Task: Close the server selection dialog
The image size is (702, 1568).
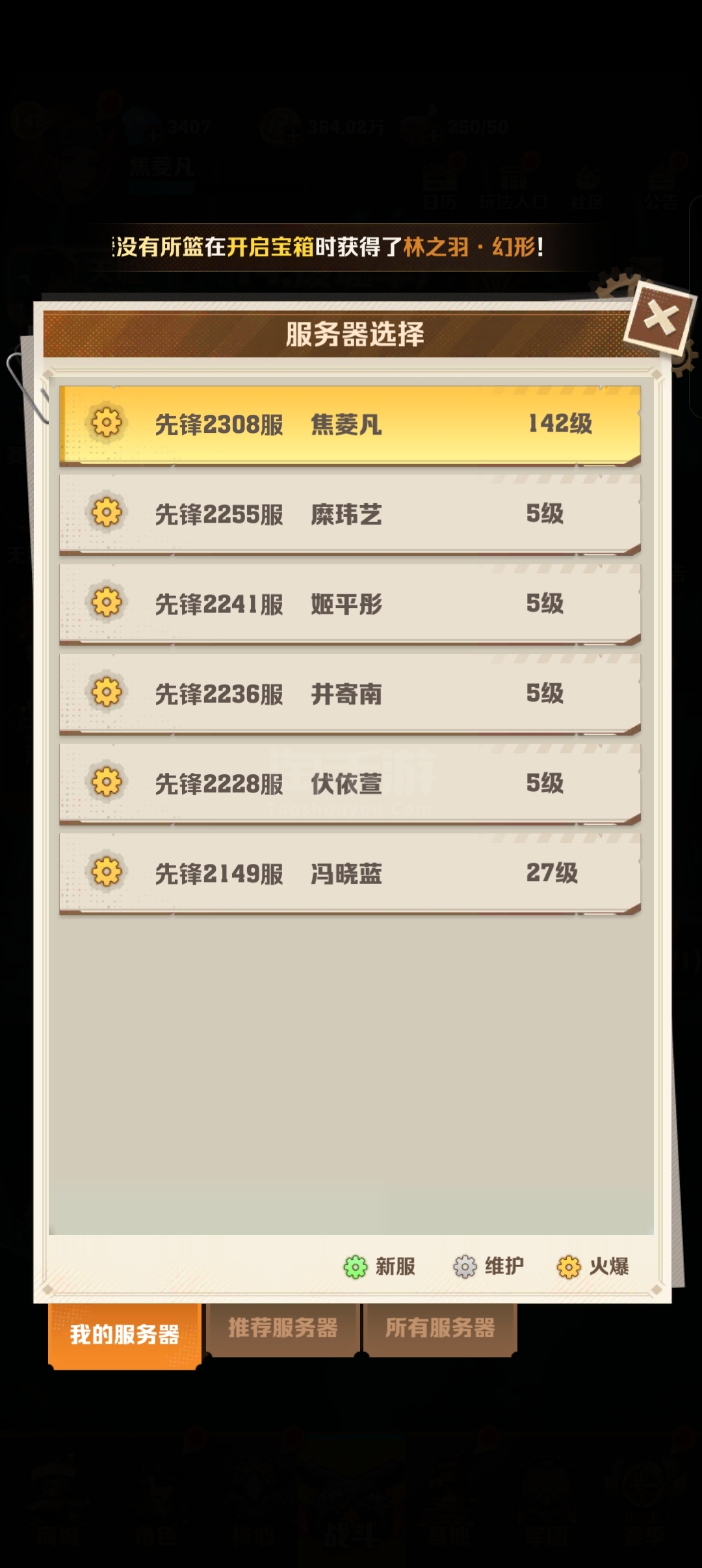Action: (x=659, y=319)
